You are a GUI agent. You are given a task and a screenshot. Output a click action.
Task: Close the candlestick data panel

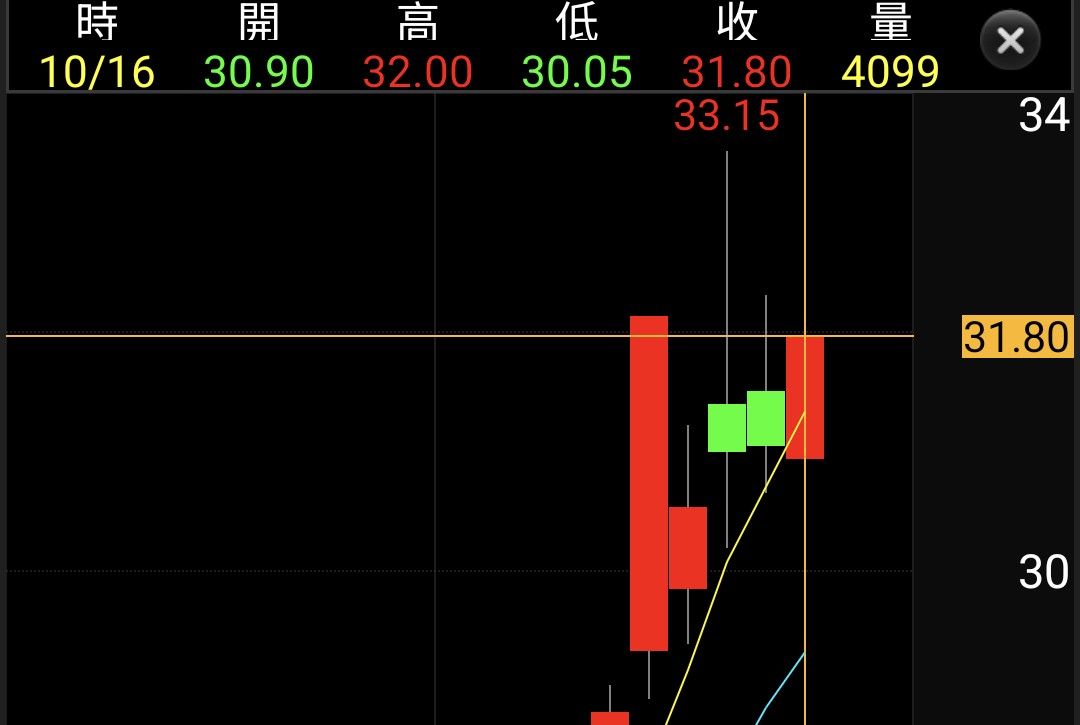coord(1010,42)
